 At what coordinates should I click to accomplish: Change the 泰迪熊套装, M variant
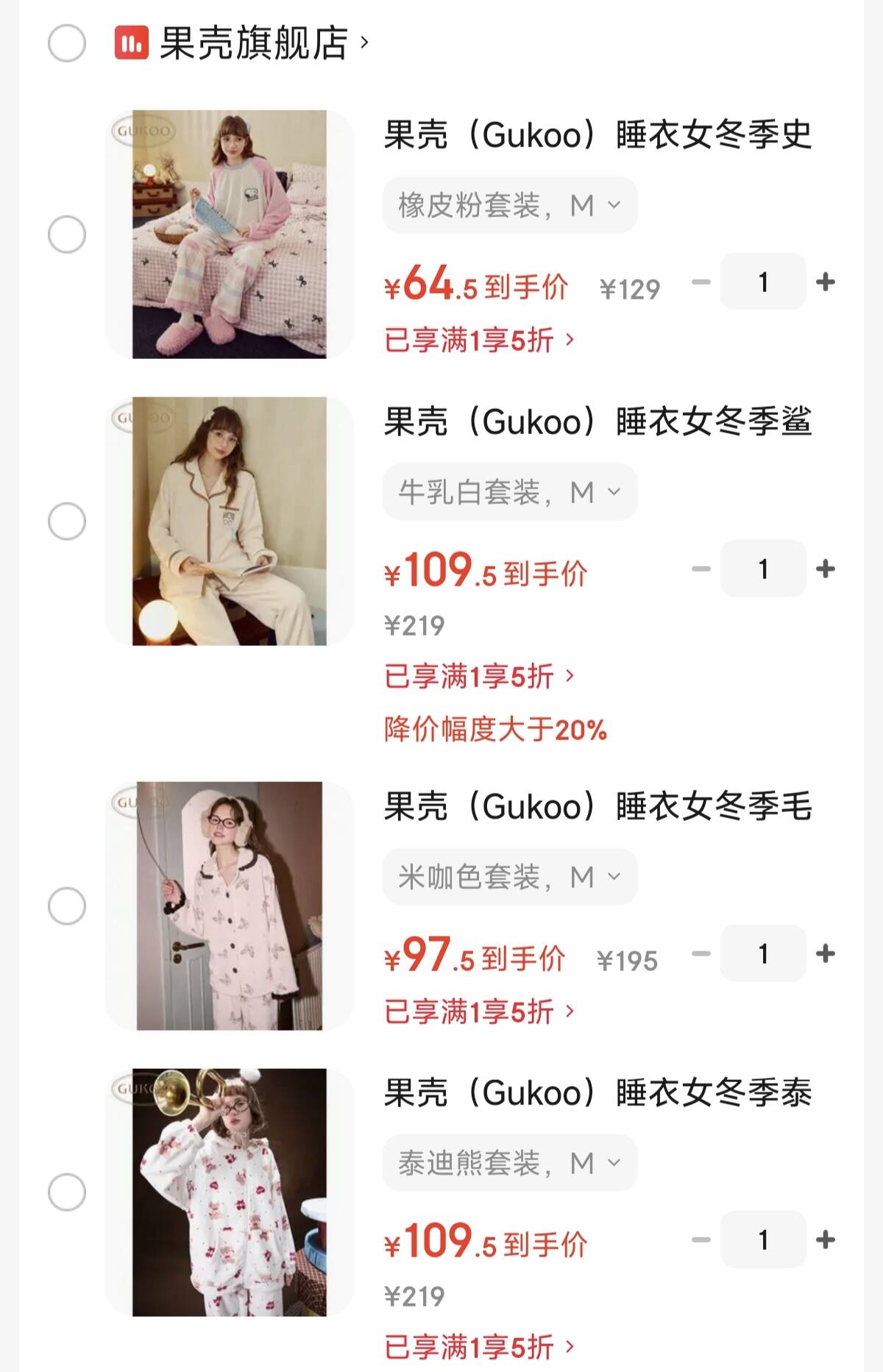[x=509, y=1163]
